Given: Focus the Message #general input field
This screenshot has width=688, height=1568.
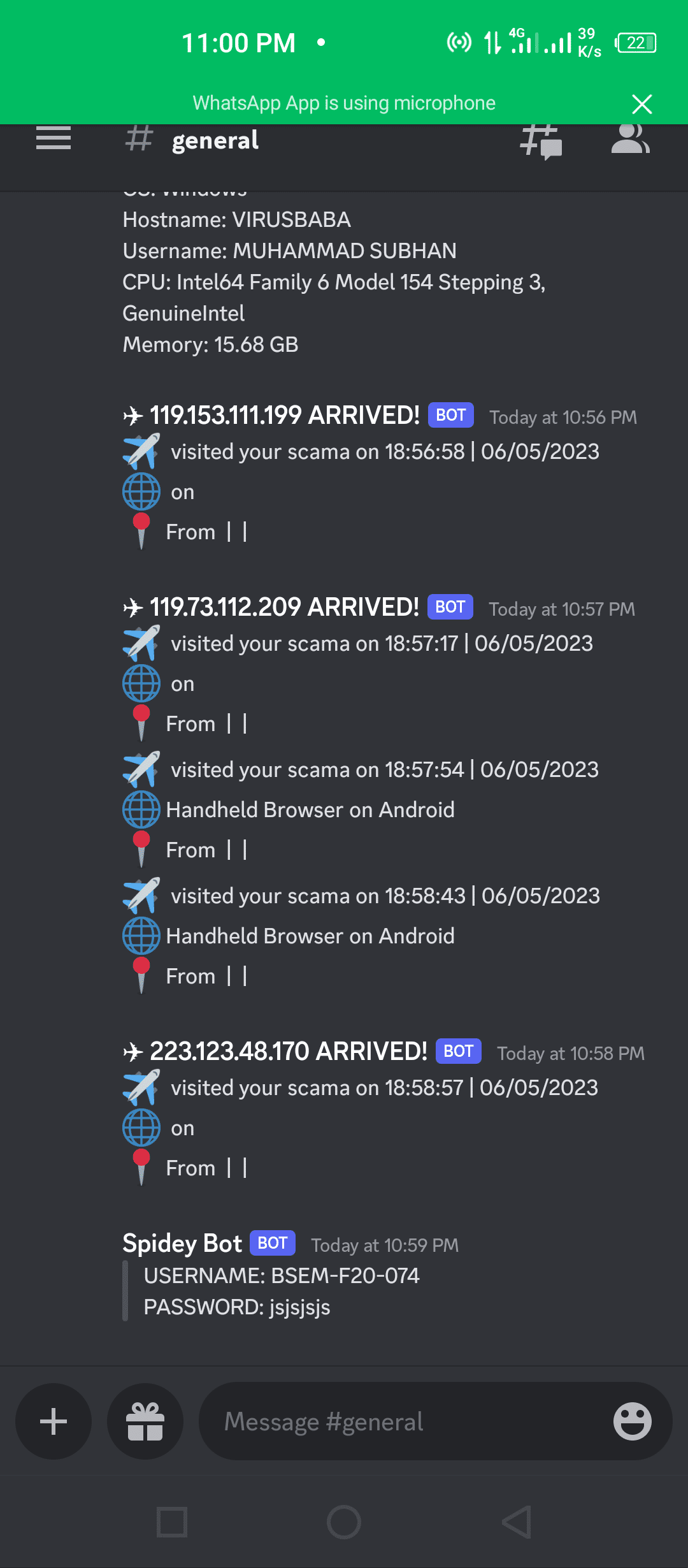Looking at the screenshot, I should click(x=408, y=1421).
